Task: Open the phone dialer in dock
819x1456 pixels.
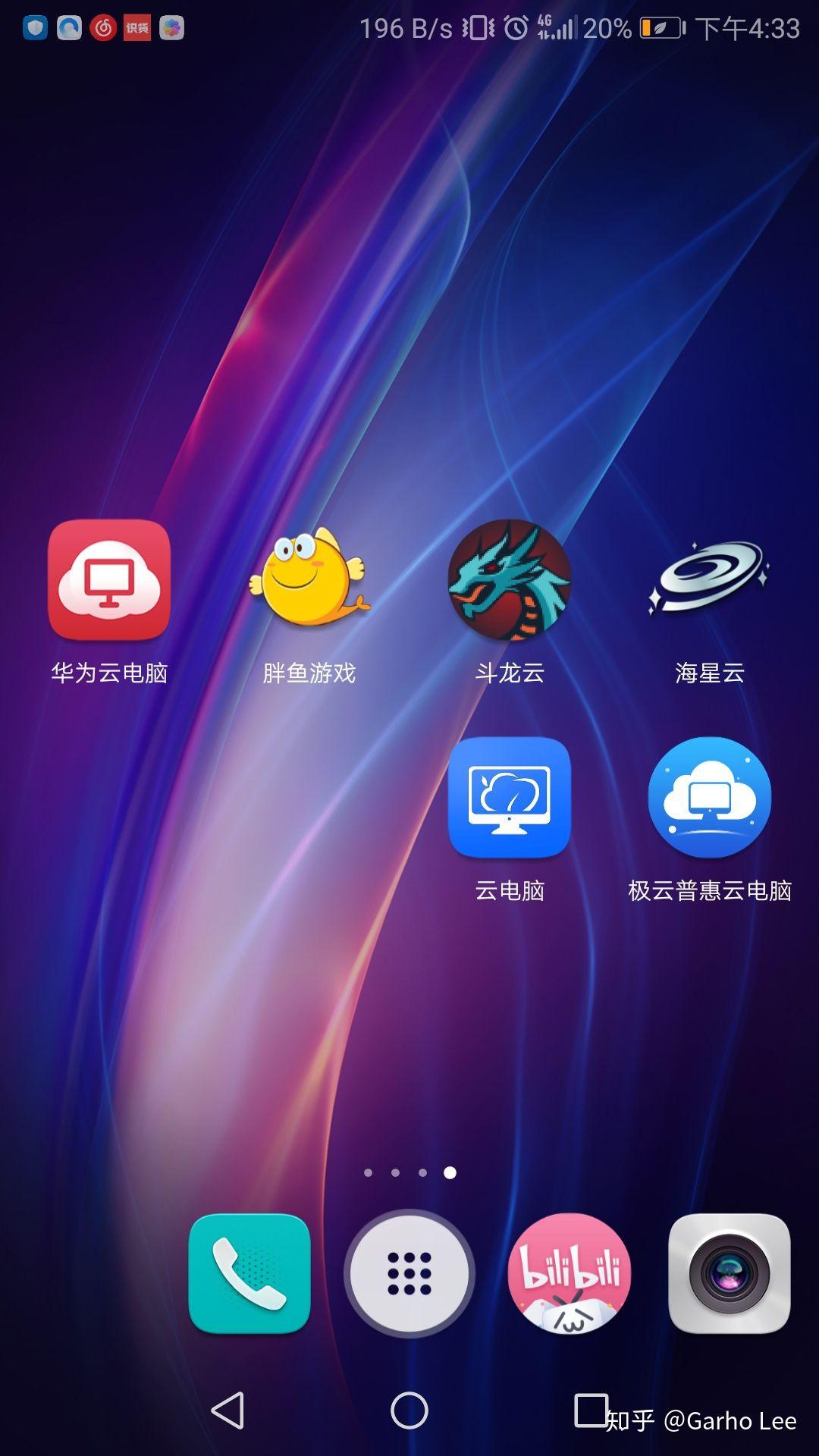Action: 249,1273
